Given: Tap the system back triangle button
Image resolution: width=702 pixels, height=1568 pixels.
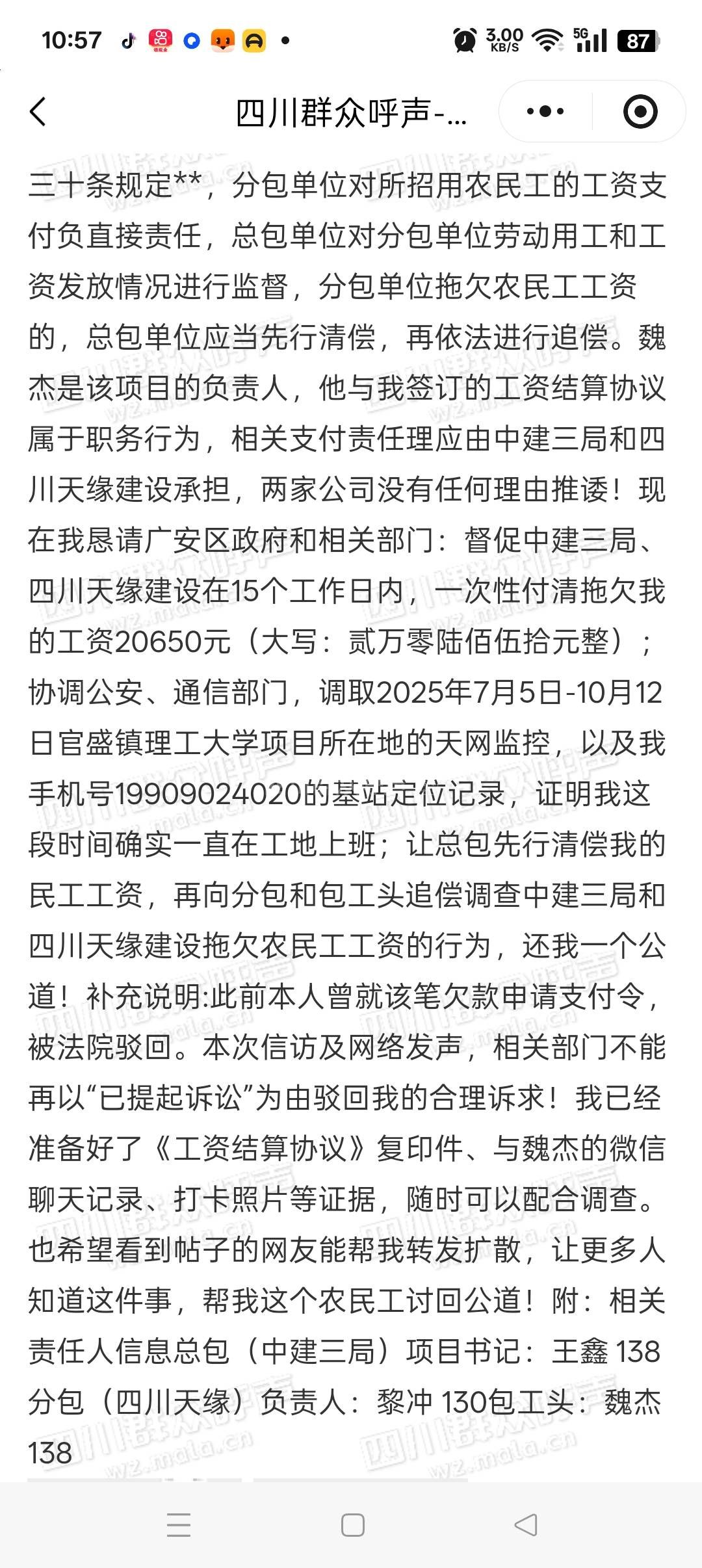Looking at the screenshot, I should pos(526,1524).
